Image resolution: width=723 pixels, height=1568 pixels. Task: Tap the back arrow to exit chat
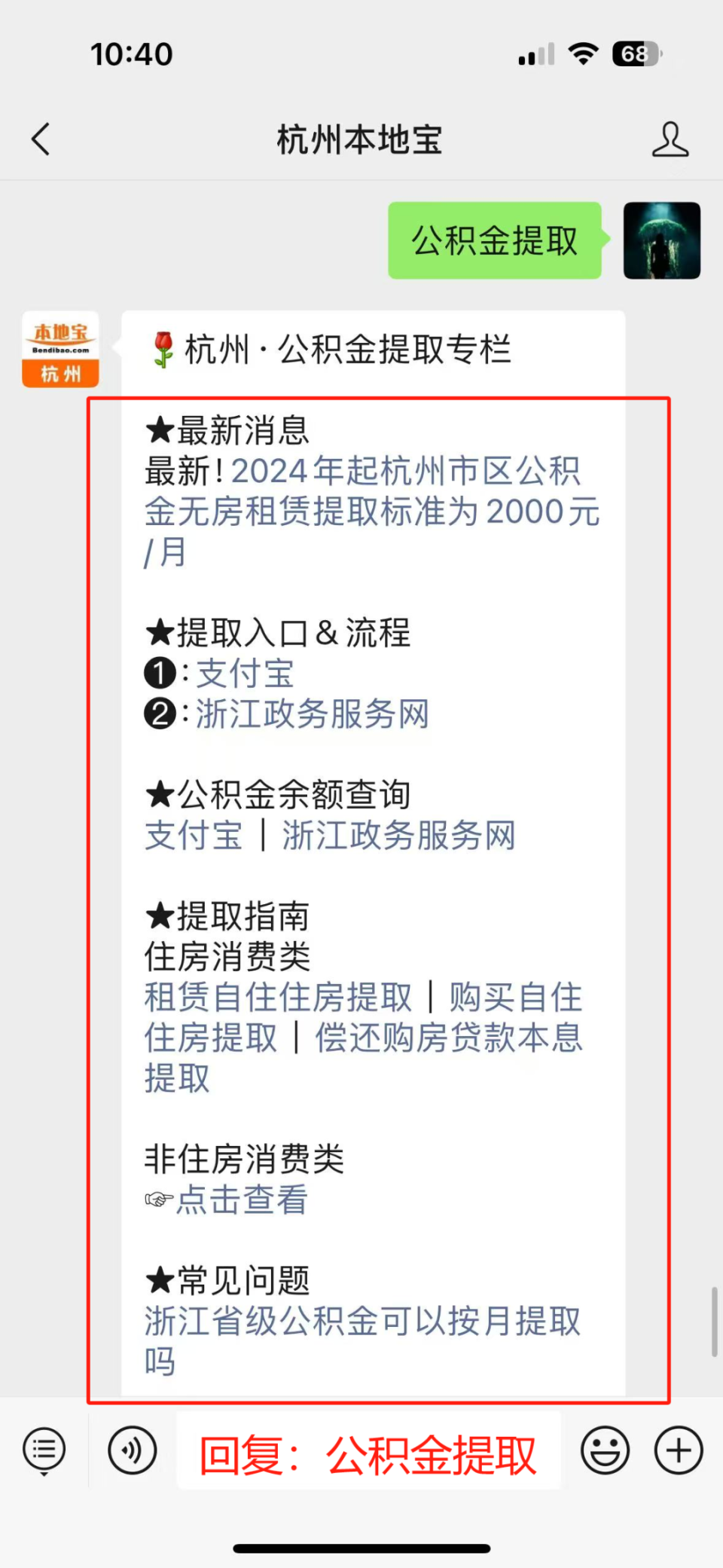point(41,139)
